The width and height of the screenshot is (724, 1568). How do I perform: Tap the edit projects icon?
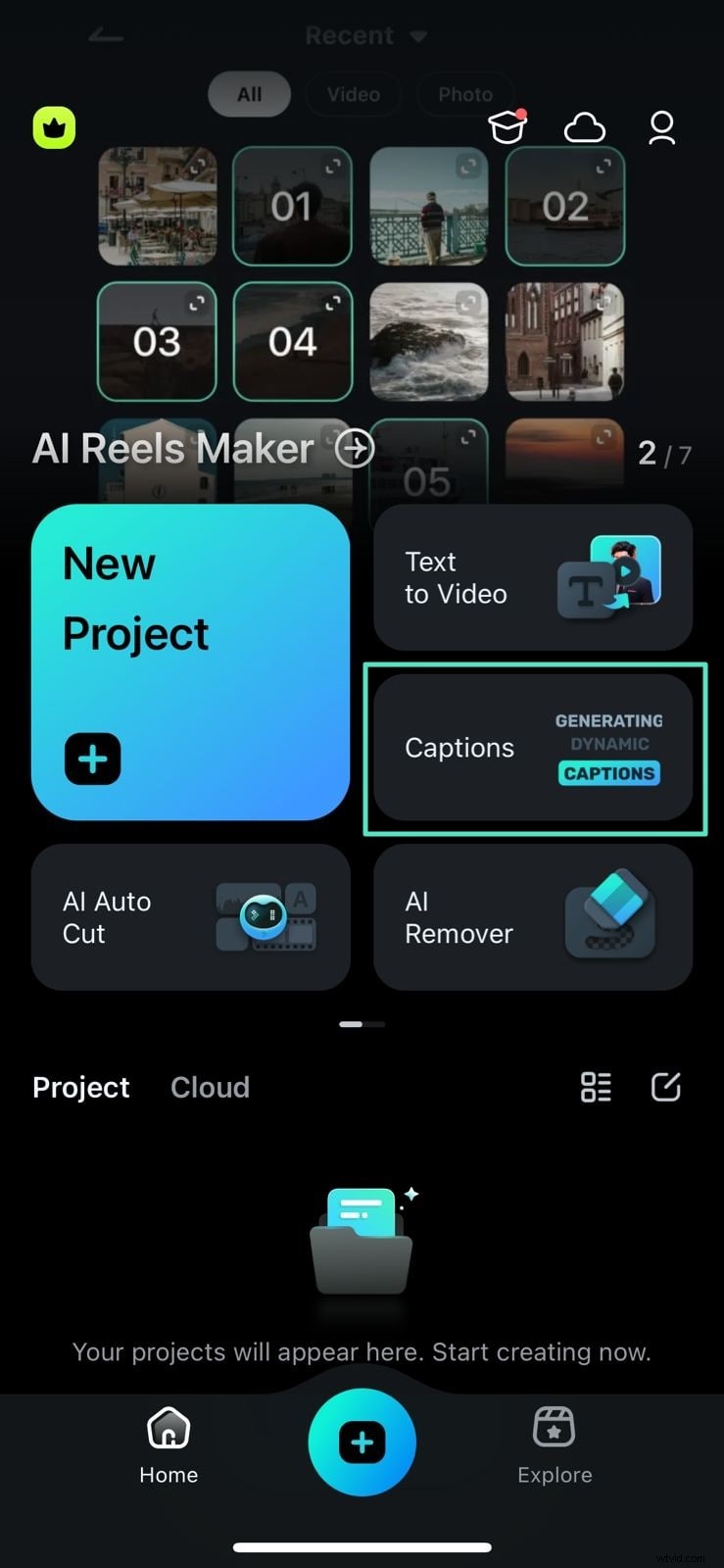(666, 1087)
